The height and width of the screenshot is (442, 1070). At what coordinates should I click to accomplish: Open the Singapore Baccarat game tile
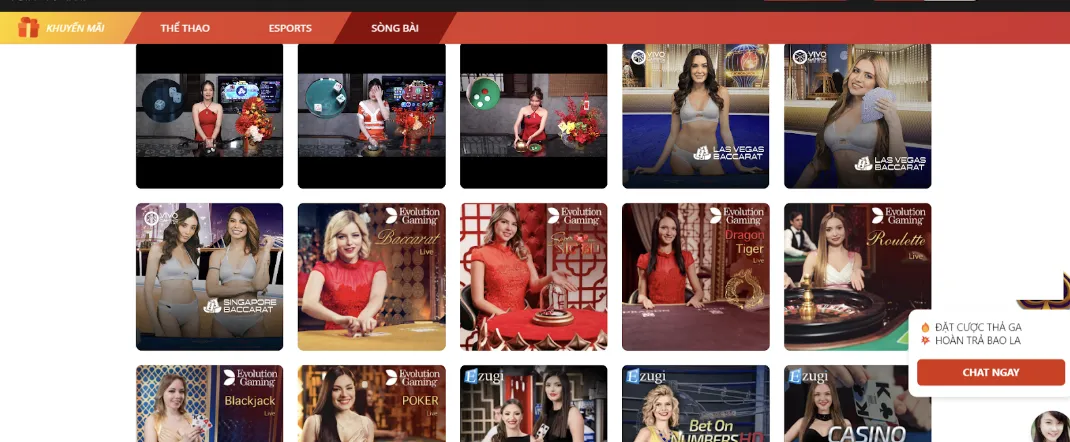[x=209, y=277]
